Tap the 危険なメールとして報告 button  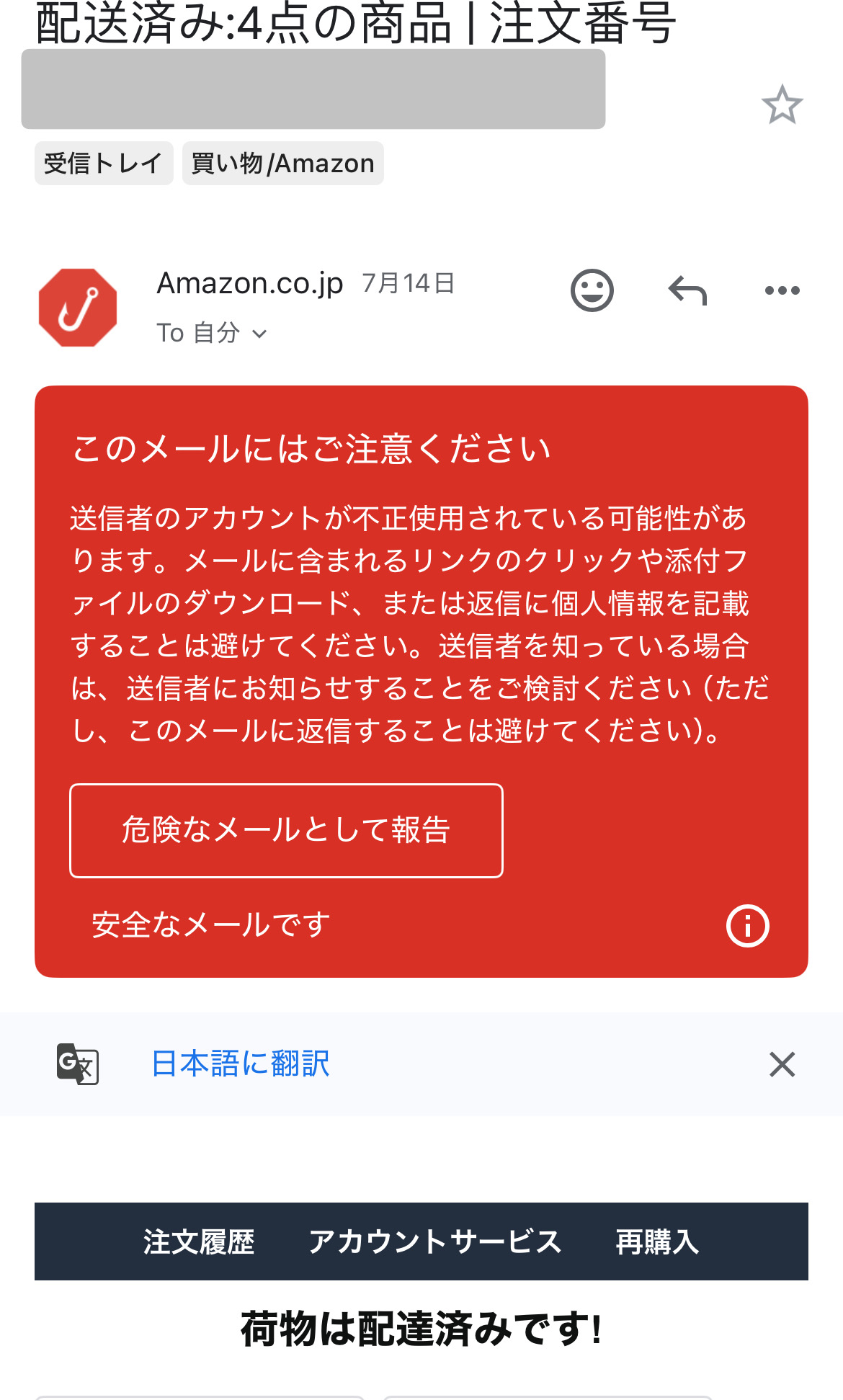[286, 831]
